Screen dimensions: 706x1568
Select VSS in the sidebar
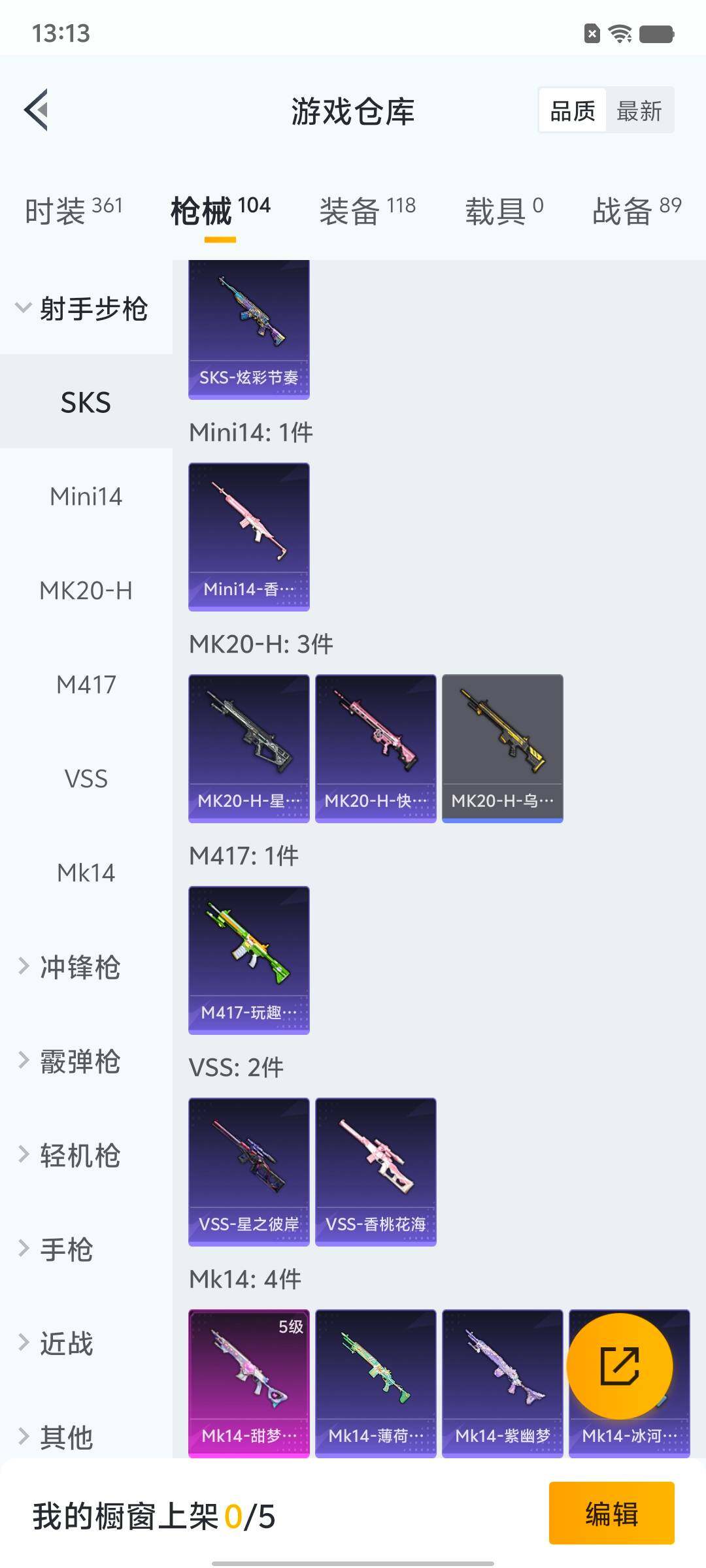[x=86, y=779]
